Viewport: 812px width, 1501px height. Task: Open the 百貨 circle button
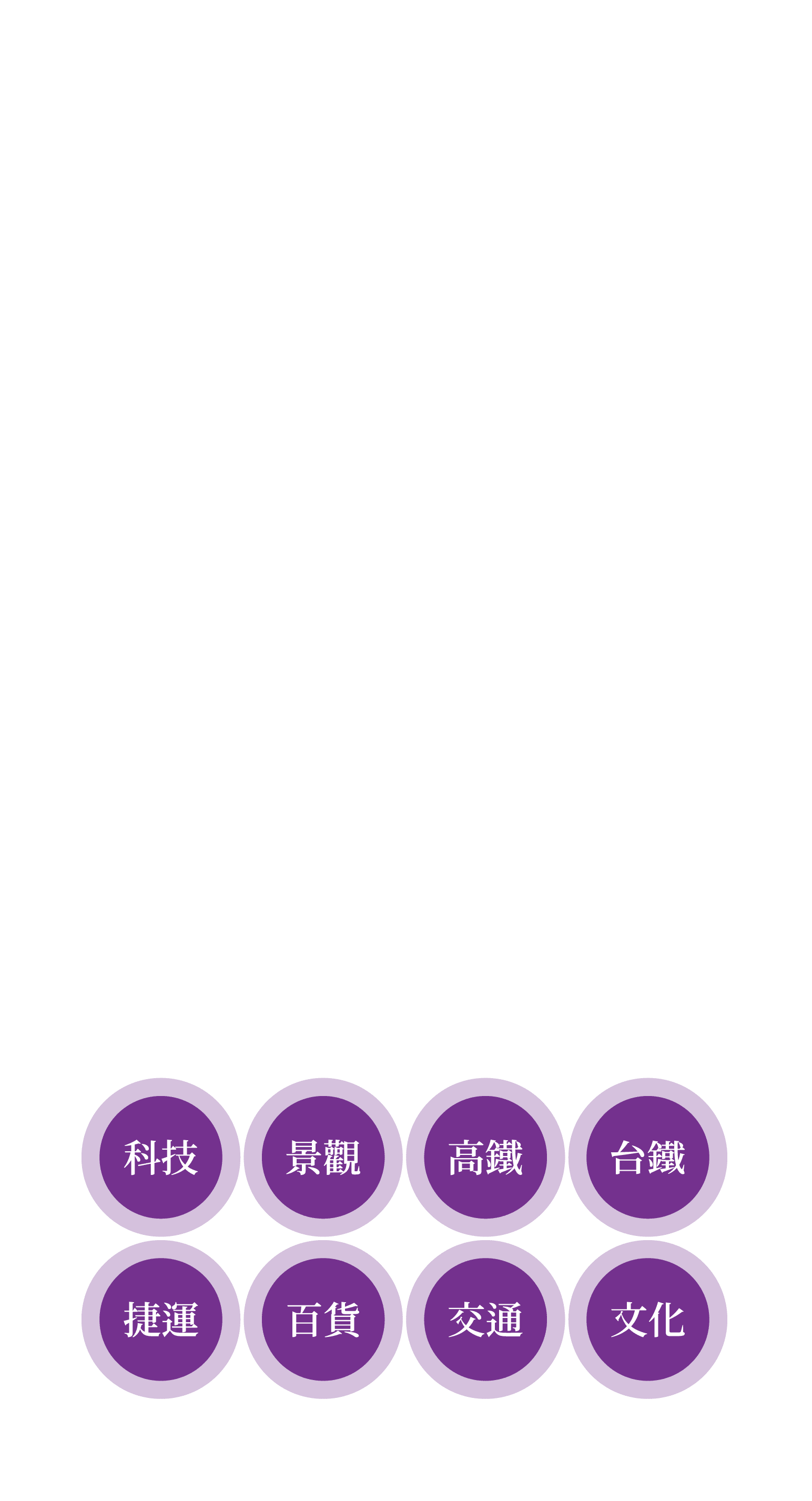point(323,1320)
